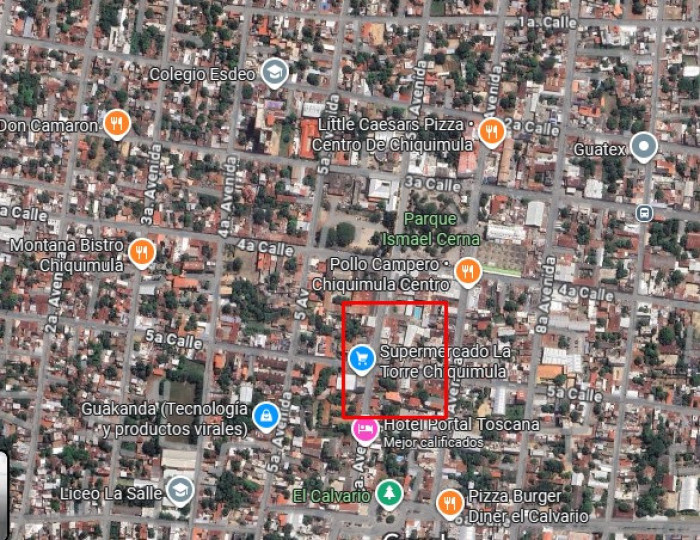This screenshot has height=540, width=700.
Task: Tap the Guatex location pin
Action: coord(644,148)
